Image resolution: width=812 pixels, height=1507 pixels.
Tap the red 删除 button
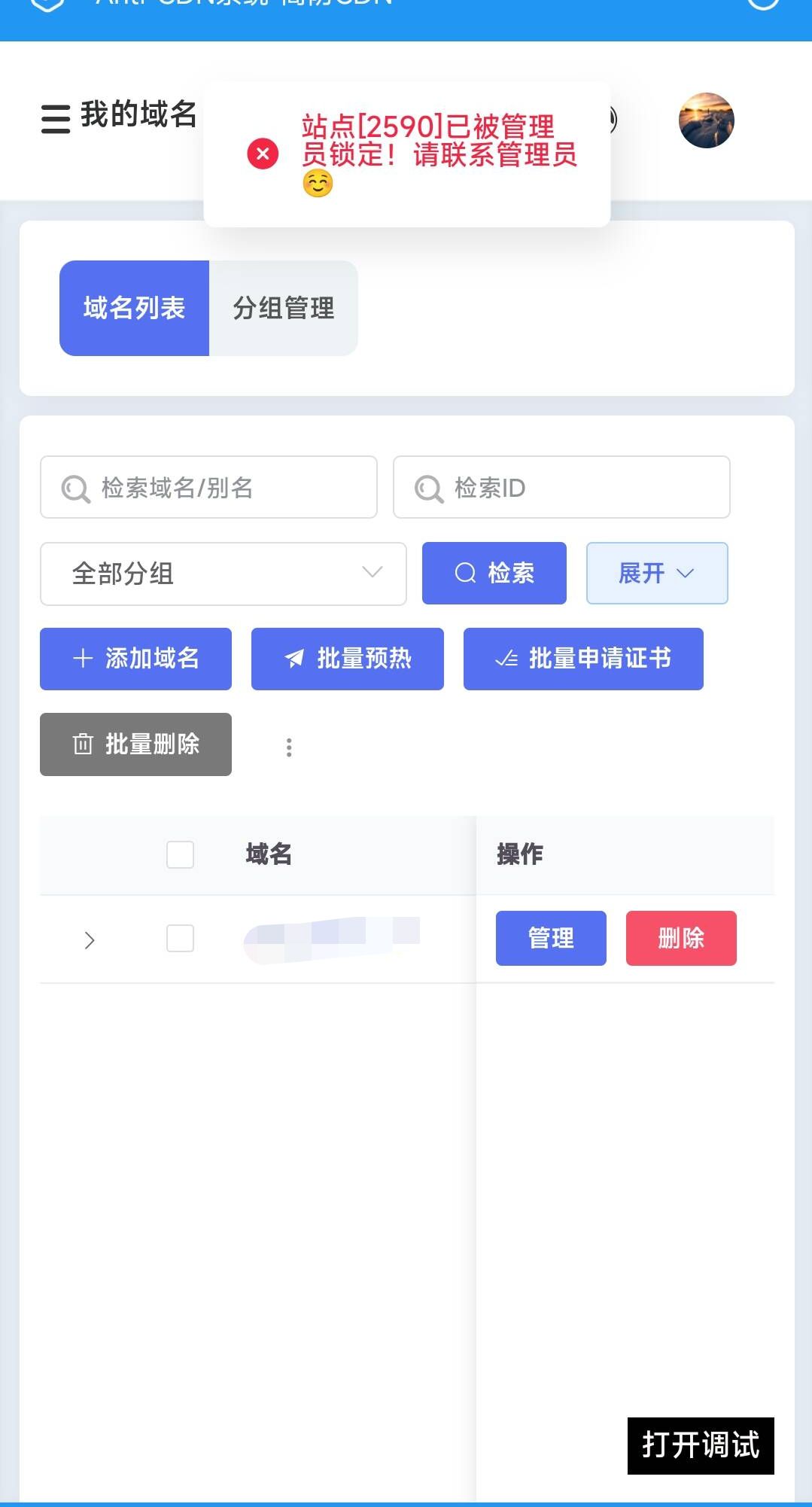point(681,938)
